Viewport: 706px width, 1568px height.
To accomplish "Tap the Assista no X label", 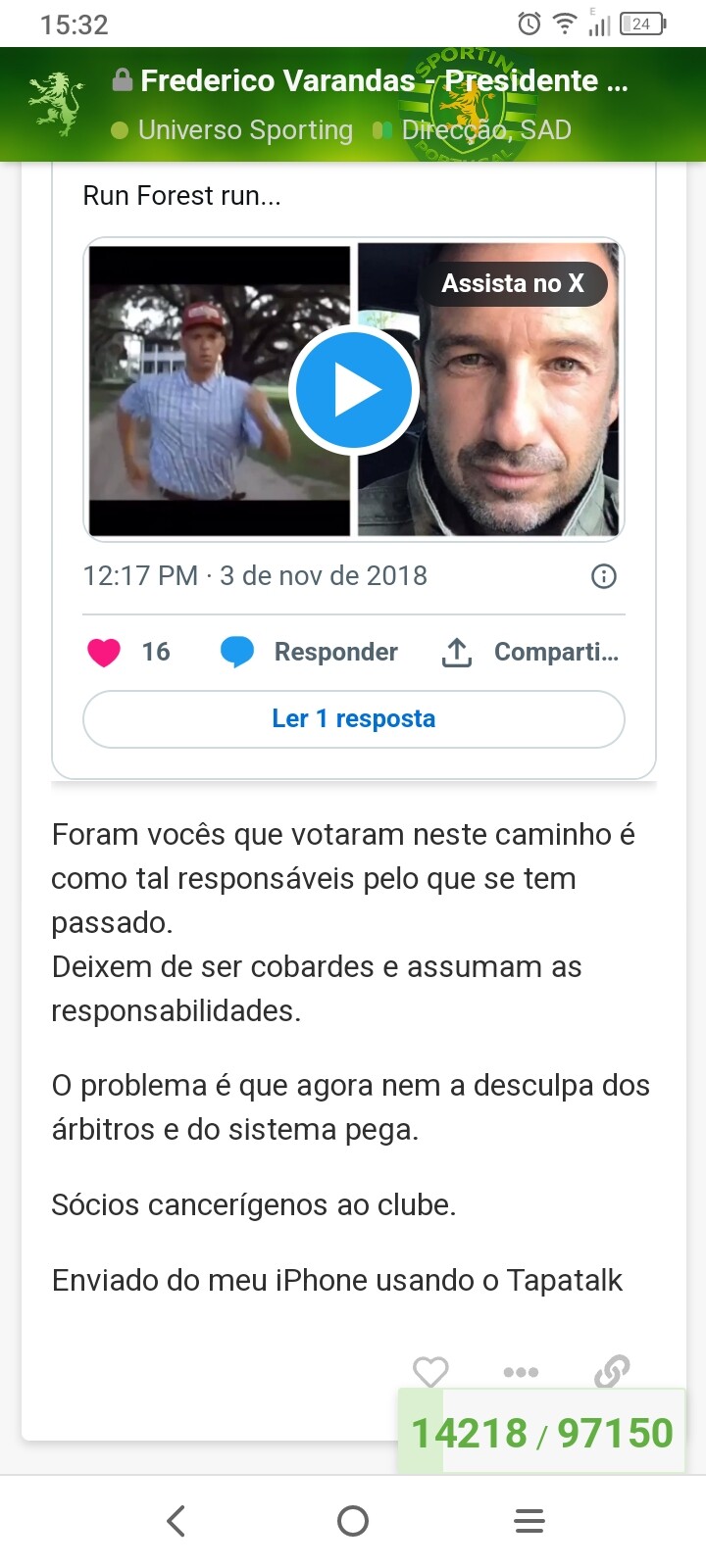I will tap(513, 283).
